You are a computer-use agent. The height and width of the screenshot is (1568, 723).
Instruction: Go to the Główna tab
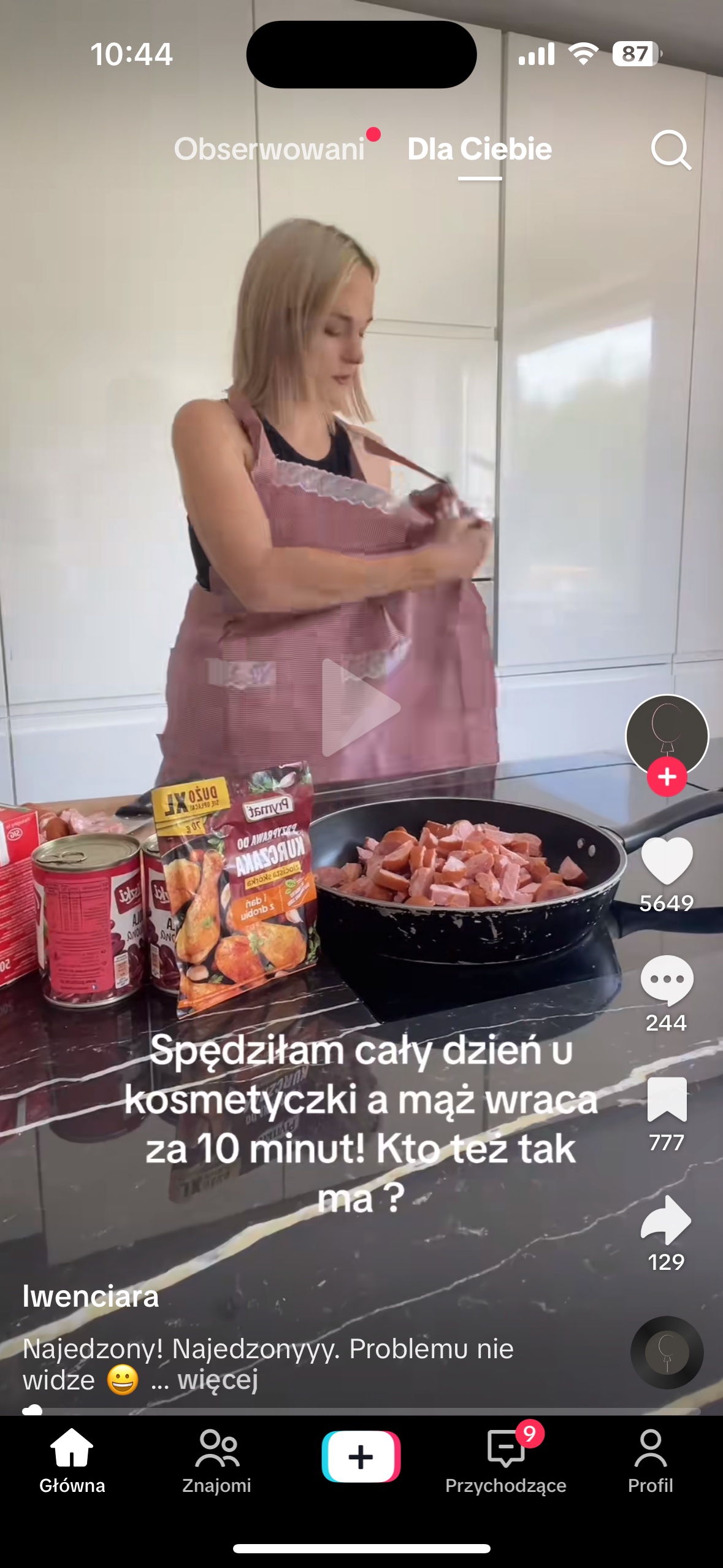click(72, 1460)
